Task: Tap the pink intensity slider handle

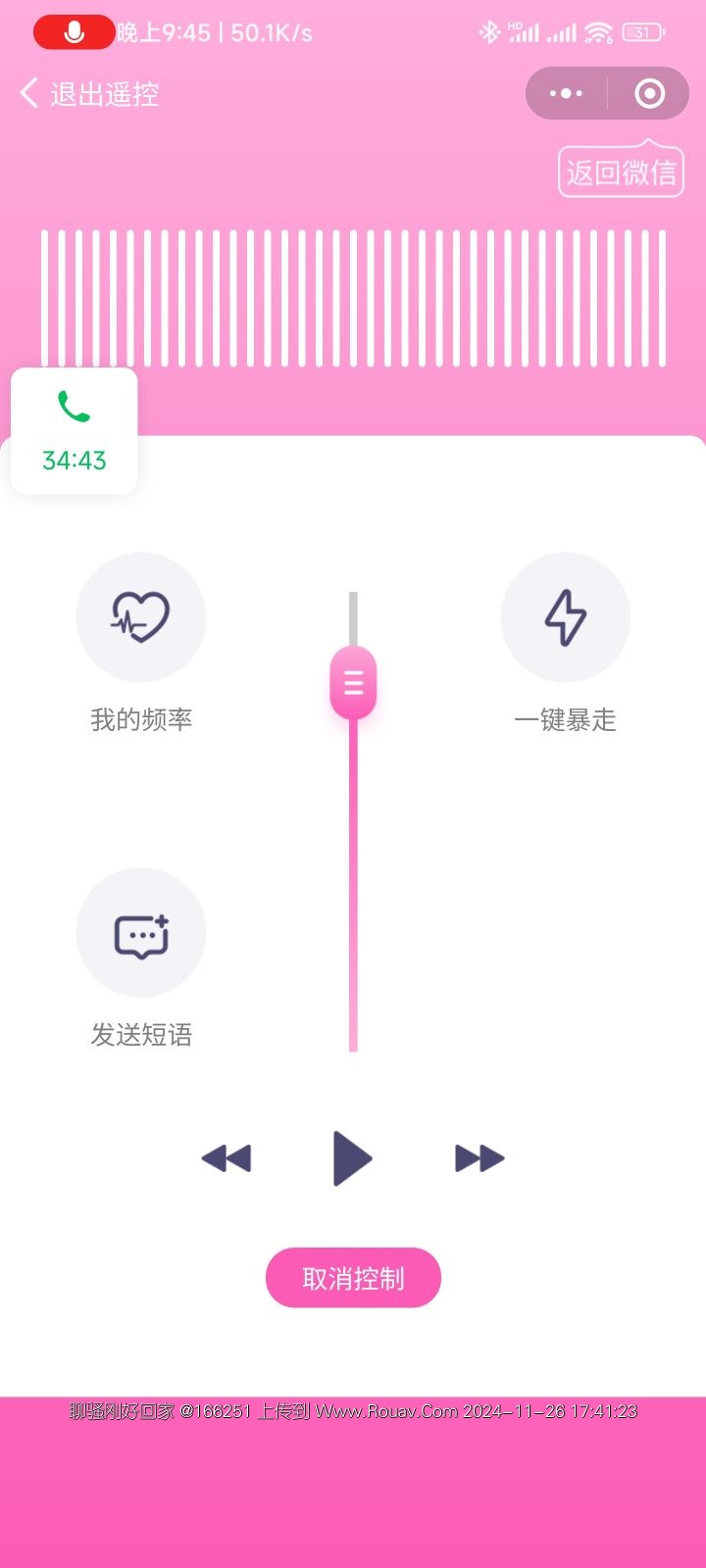Action: [x=353, y=682]
